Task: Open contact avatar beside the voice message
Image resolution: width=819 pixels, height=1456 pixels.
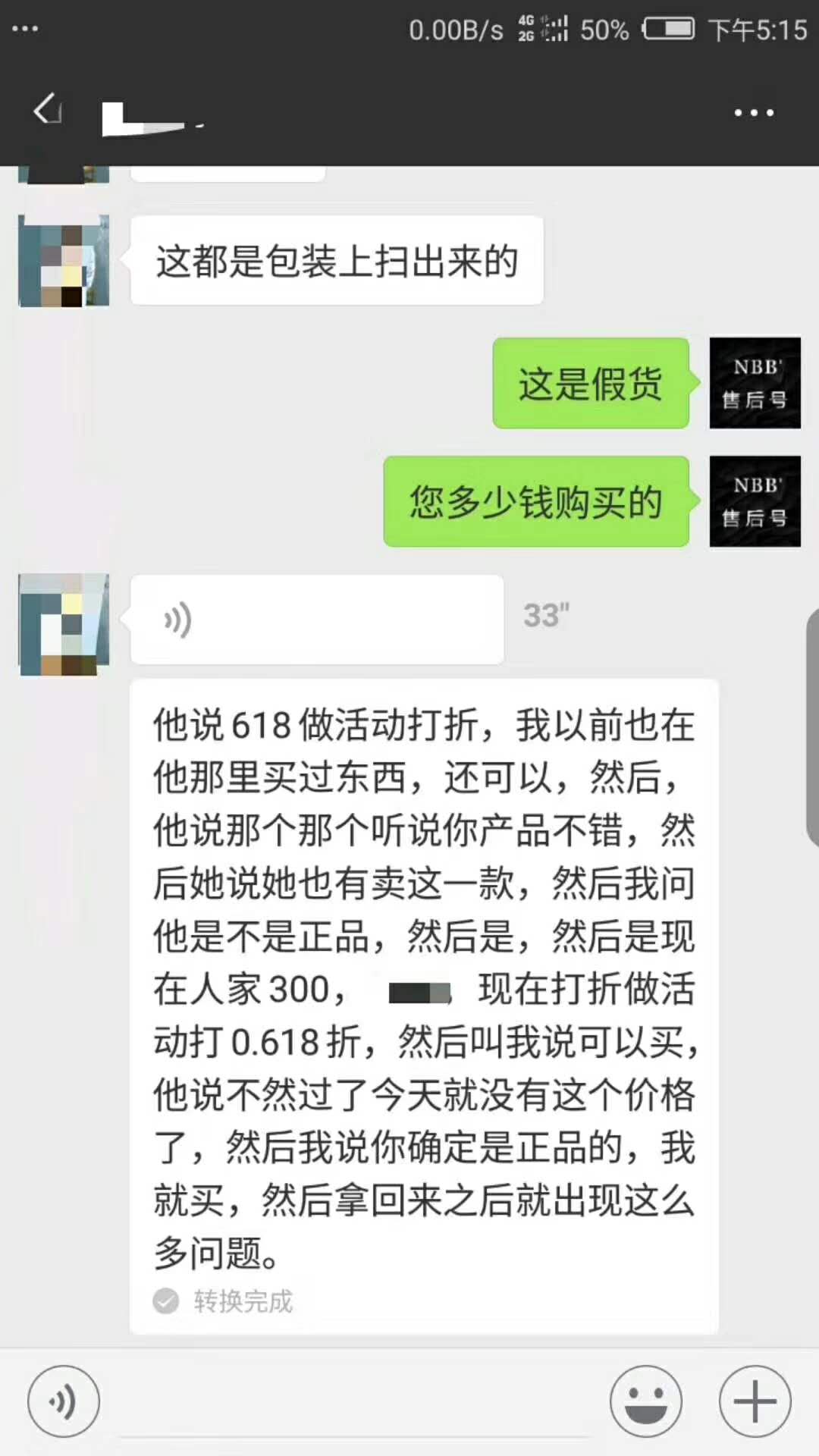Action: pyautogui.click(x=64, y=624)
